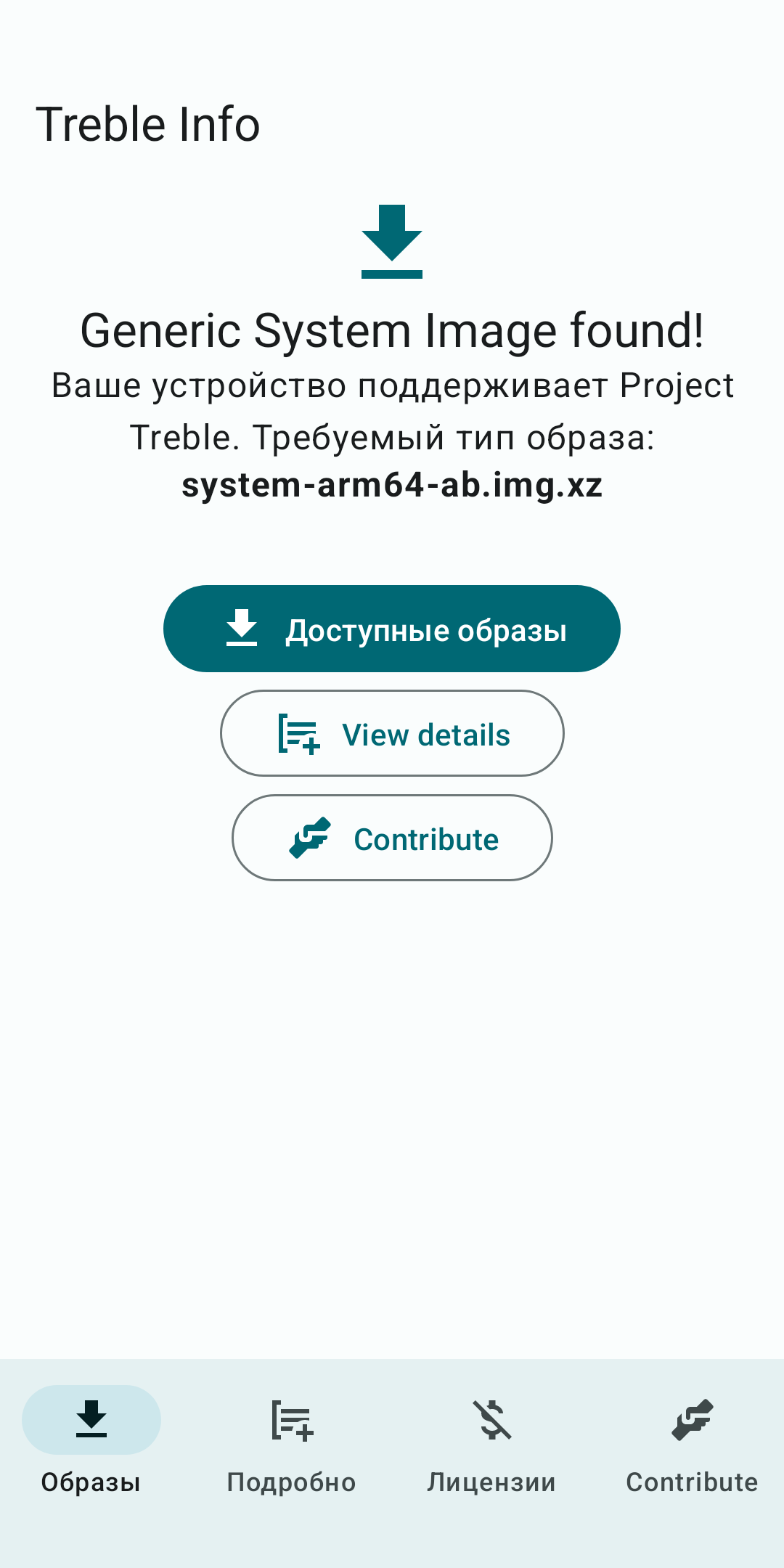Tap the Contribute outlined button
The height and width of the screenshot is (1568, 784).
pos(392,838)
